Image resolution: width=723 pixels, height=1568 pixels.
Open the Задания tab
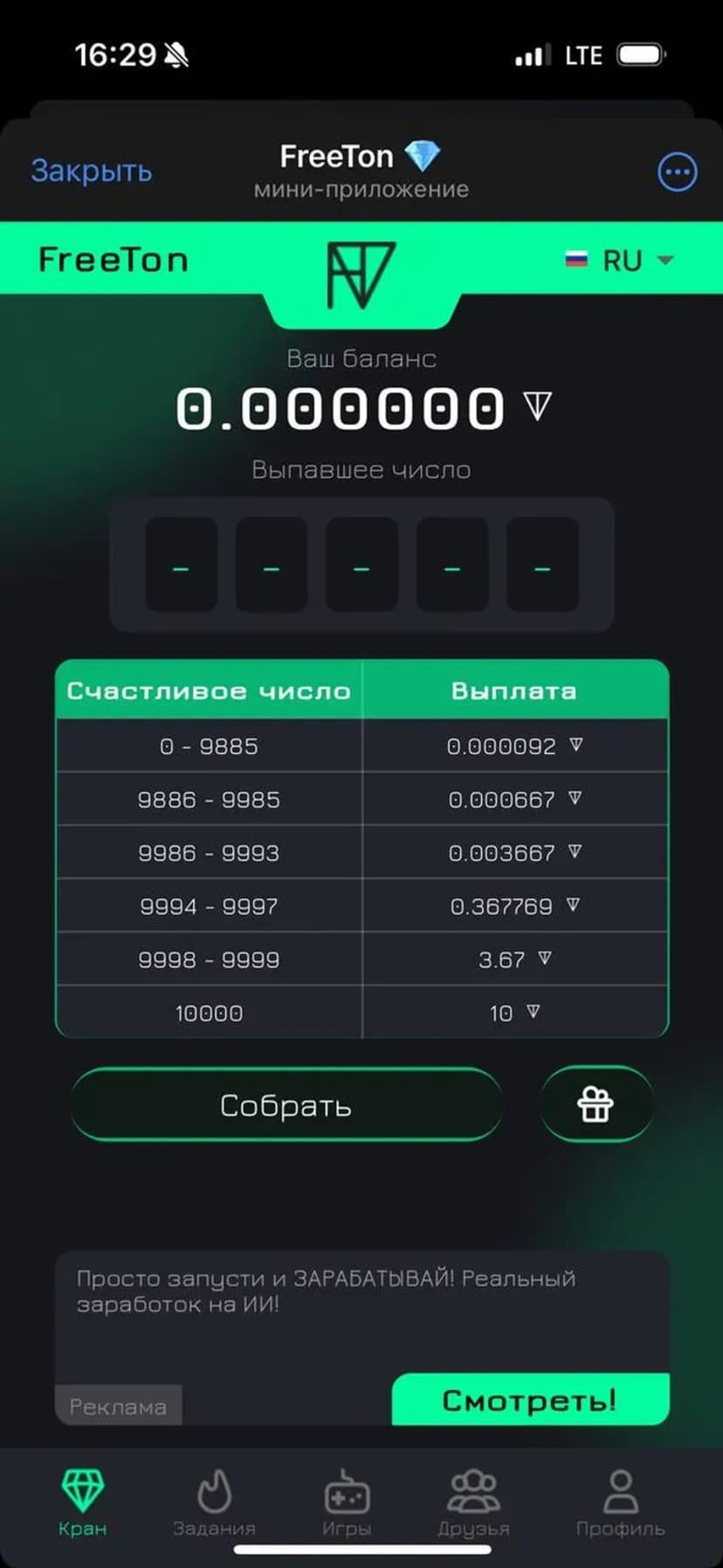coord(214,1502)
